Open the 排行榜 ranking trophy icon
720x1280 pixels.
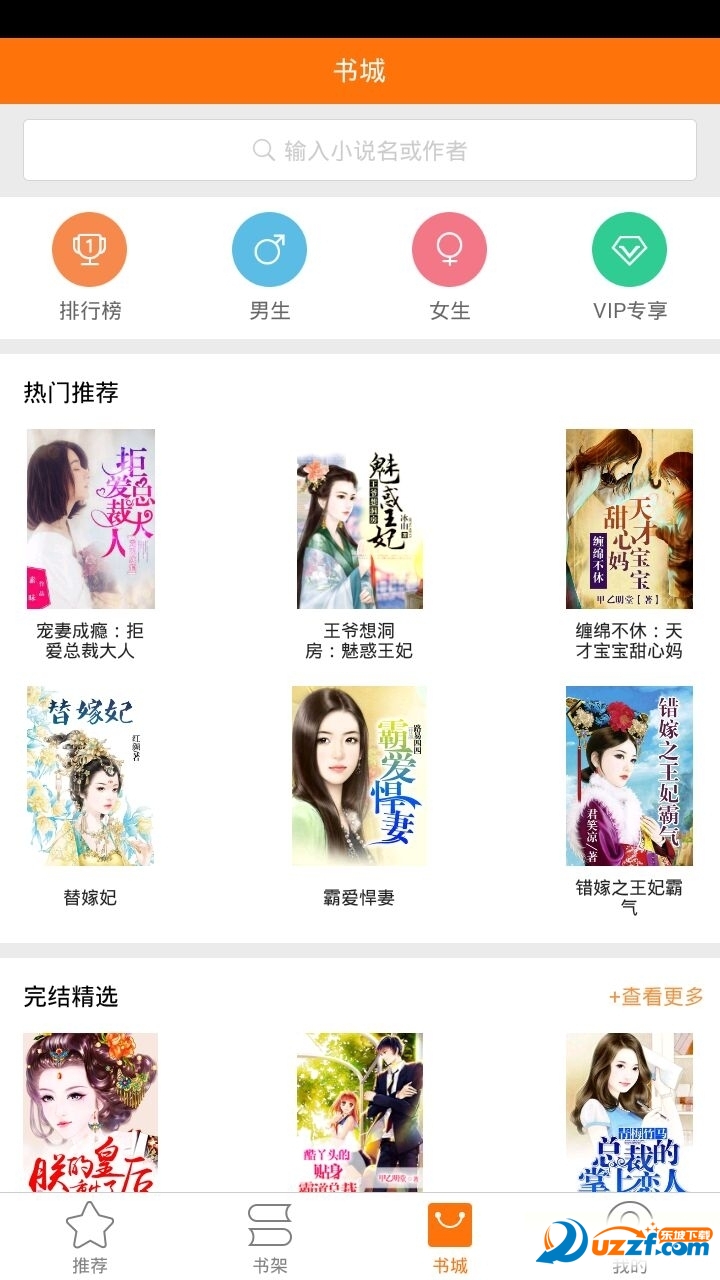point(89,249)
